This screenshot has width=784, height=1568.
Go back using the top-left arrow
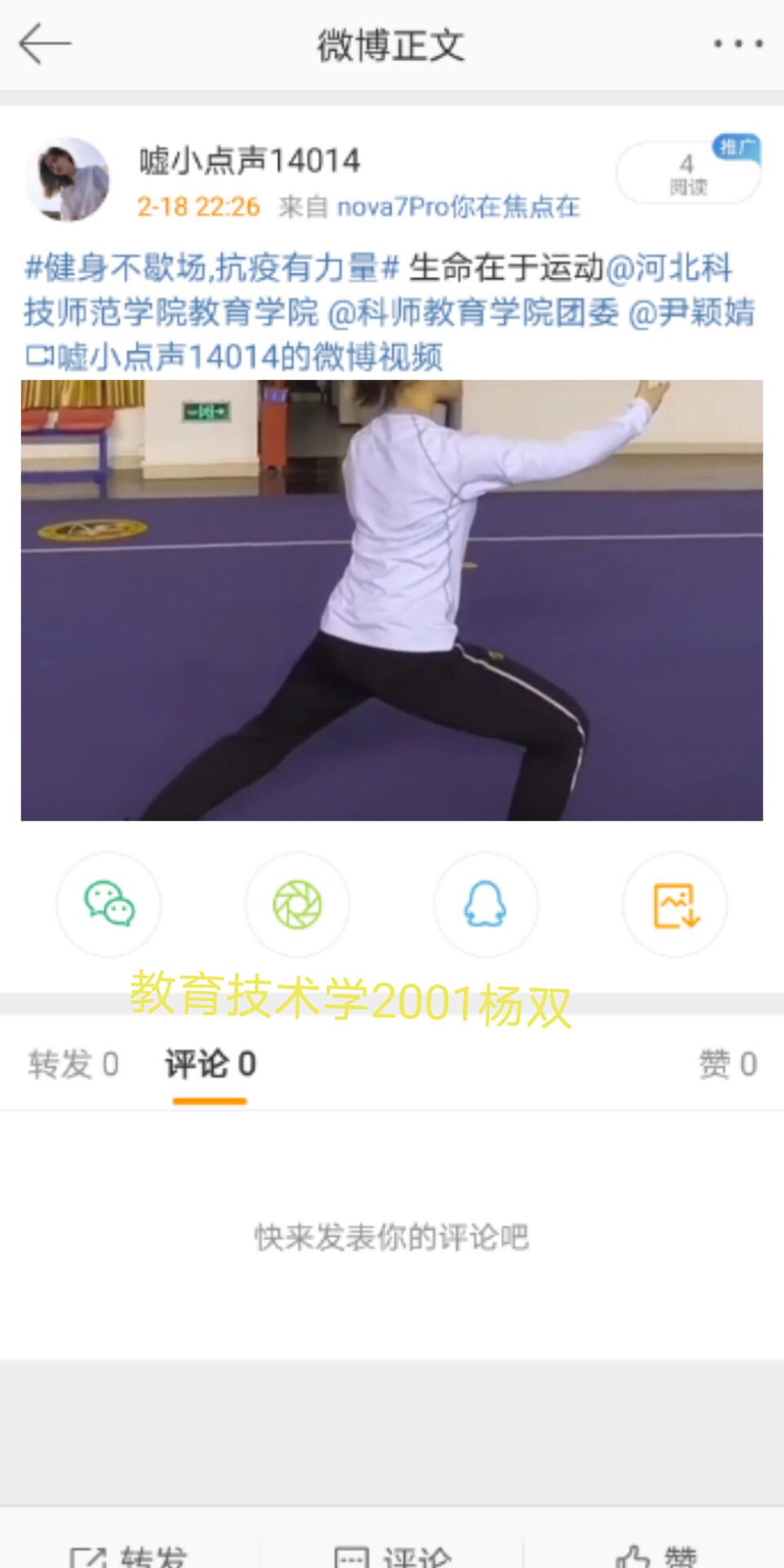(x=45, y=44)
